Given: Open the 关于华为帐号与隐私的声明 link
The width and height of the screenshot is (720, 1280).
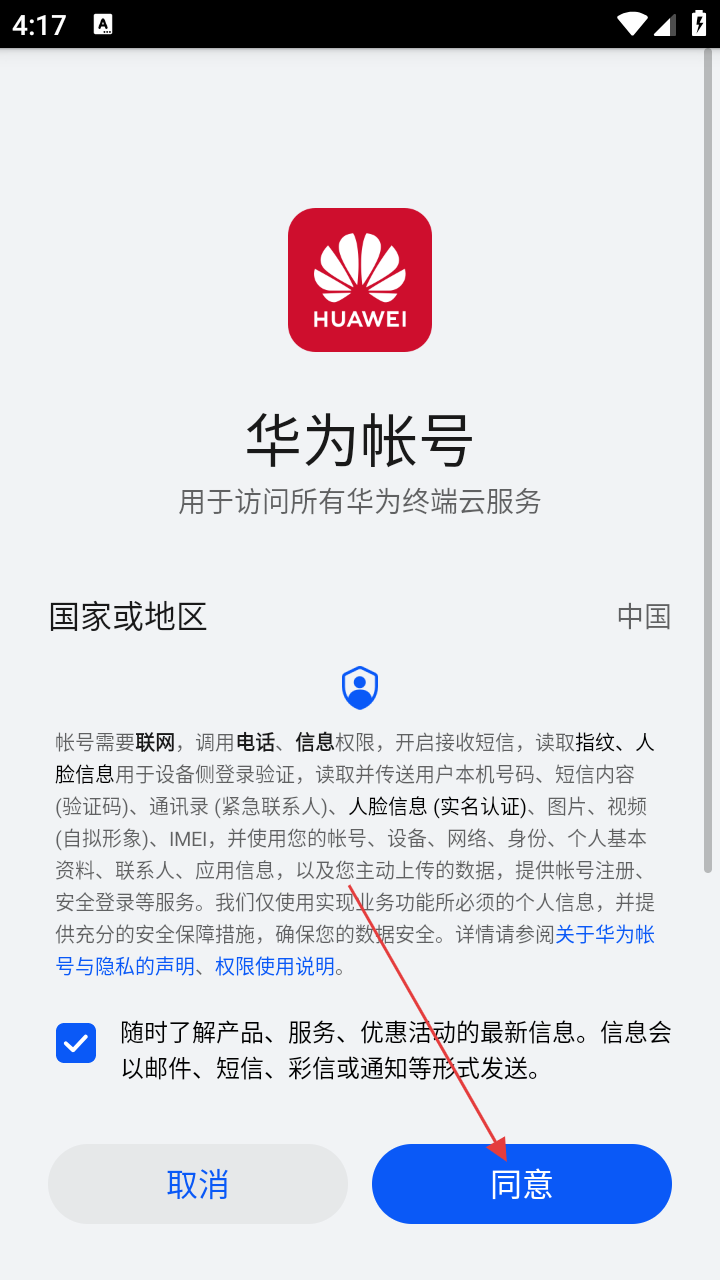Looking at the screenshot, I should (604, 935).
